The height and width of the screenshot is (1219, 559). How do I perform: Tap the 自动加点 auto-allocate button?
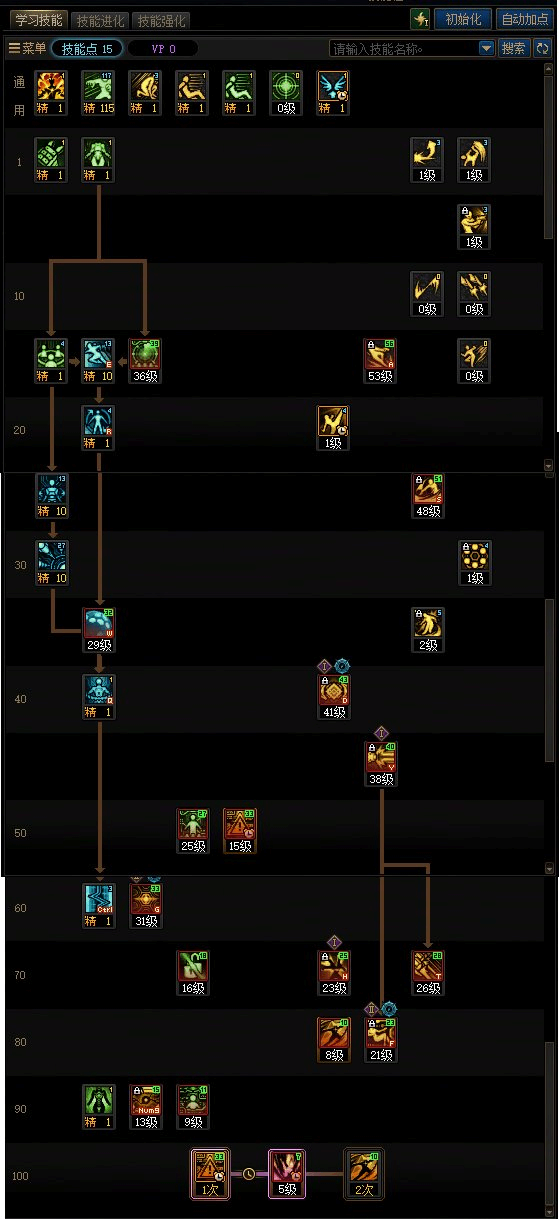click(525, 19)
